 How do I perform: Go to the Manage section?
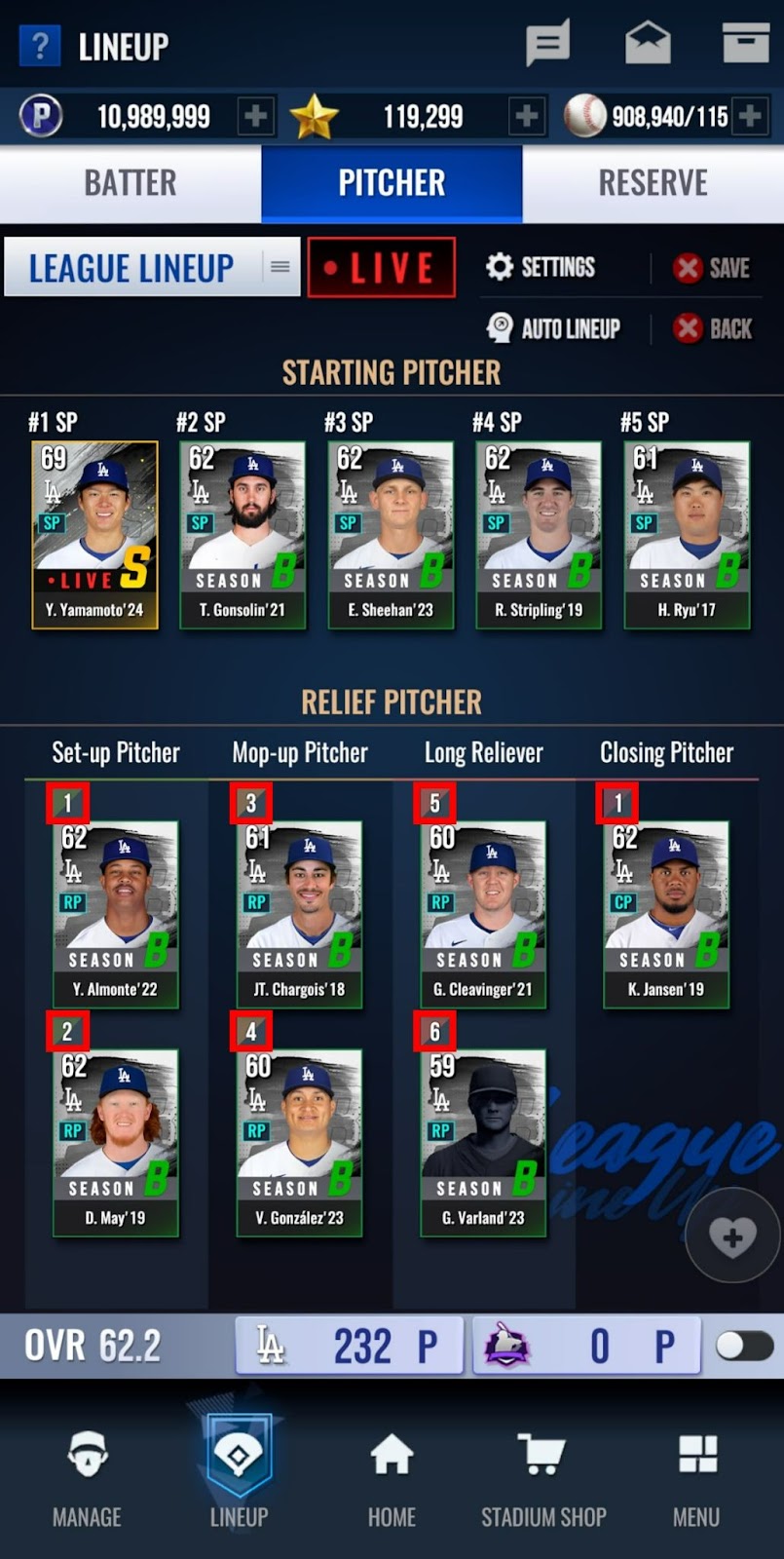pos(87,1479)
